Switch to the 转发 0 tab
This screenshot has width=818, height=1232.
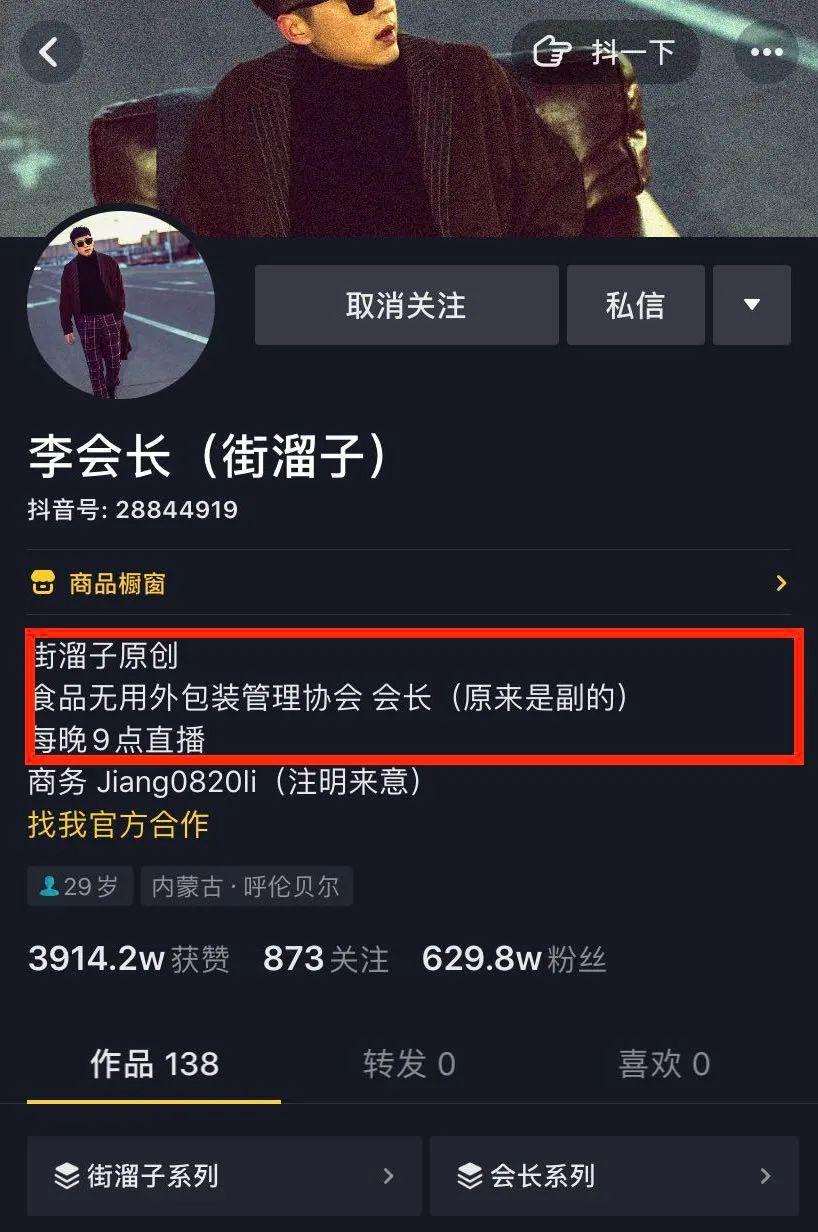(x=408, y=1064)
